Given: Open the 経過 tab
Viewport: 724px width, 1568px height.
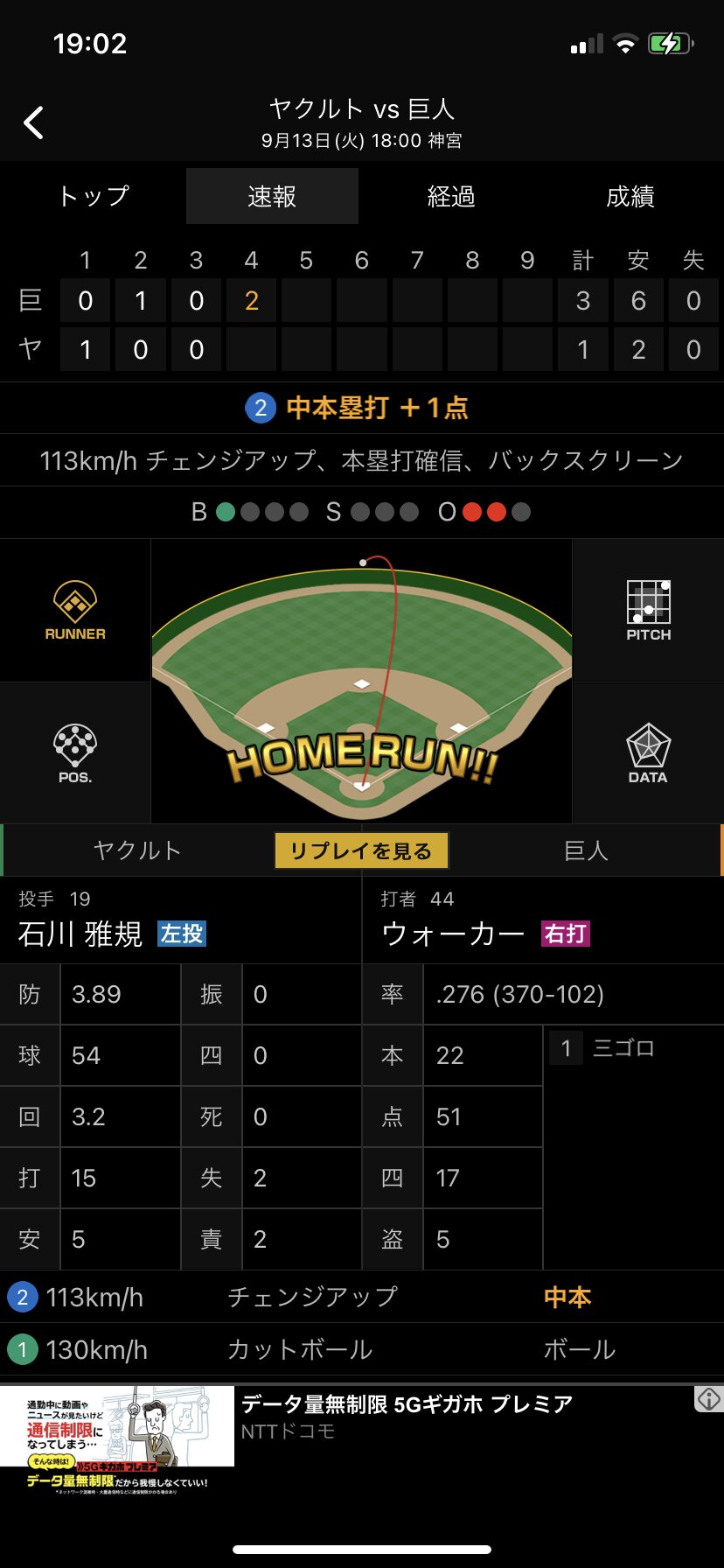Looking at the screenshot, I should pos(451,196).
